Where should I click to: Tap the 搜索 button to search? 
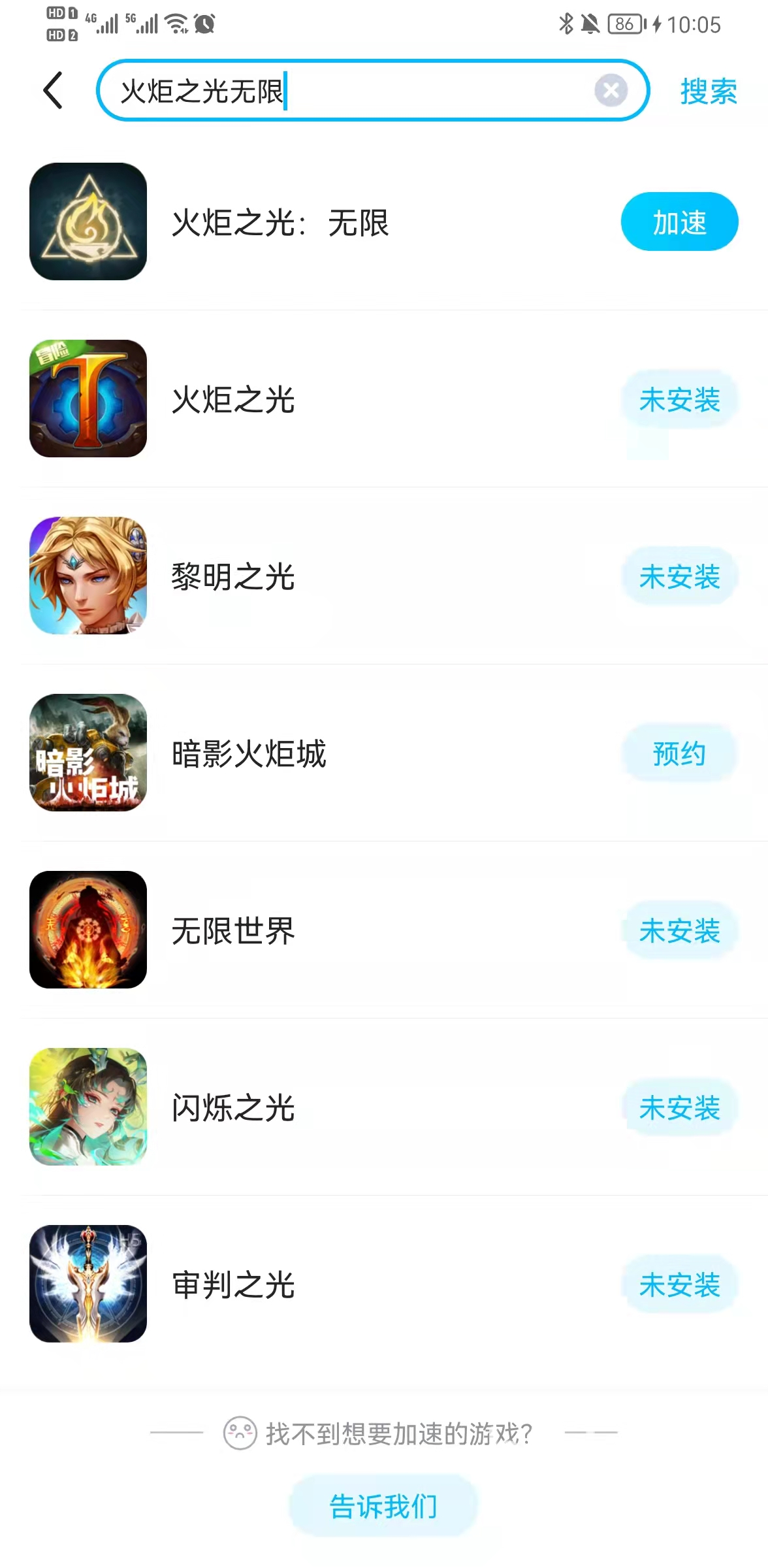click(x=708, y=91)
